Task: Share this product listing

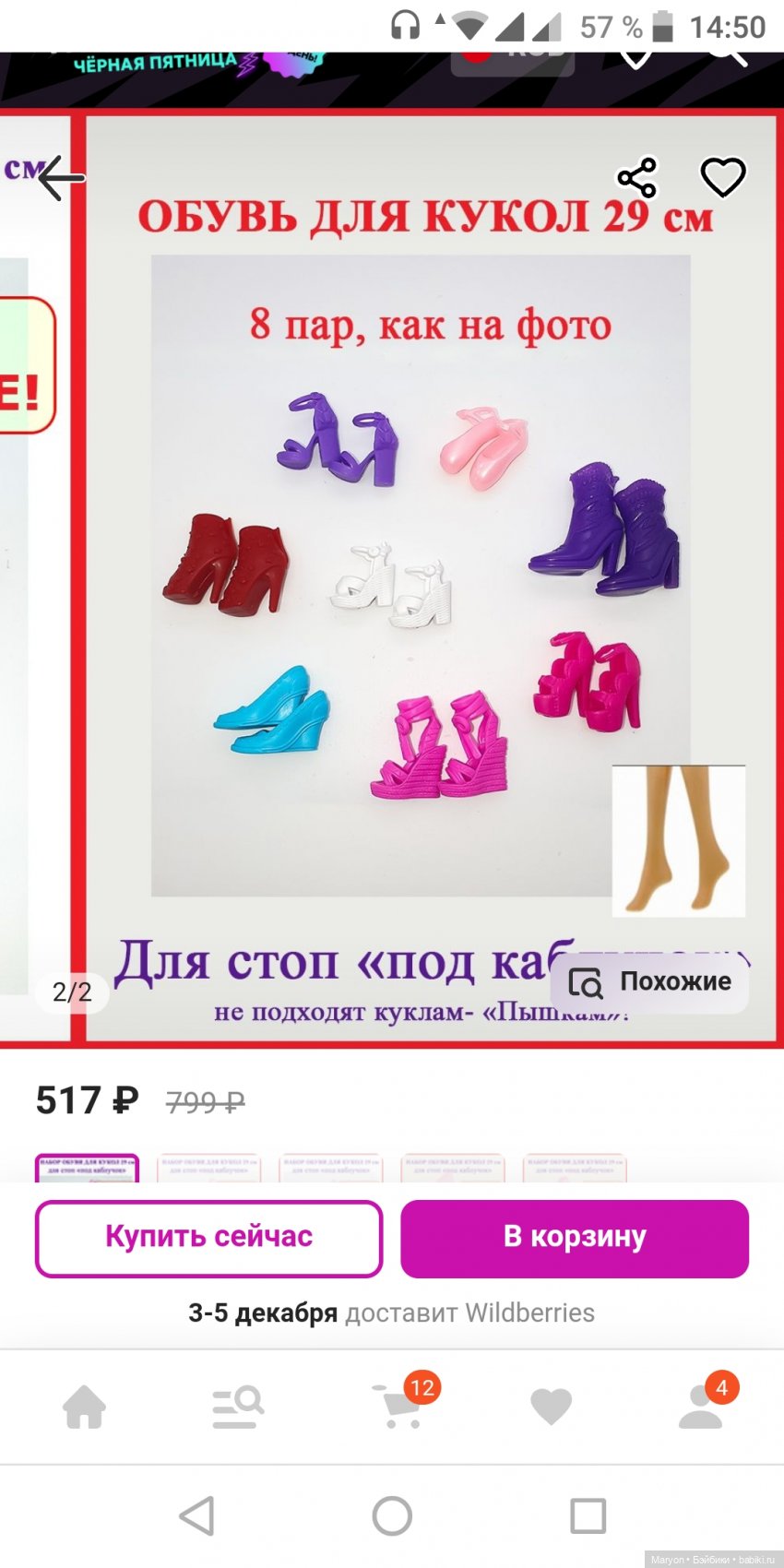Action: [636, 178]
